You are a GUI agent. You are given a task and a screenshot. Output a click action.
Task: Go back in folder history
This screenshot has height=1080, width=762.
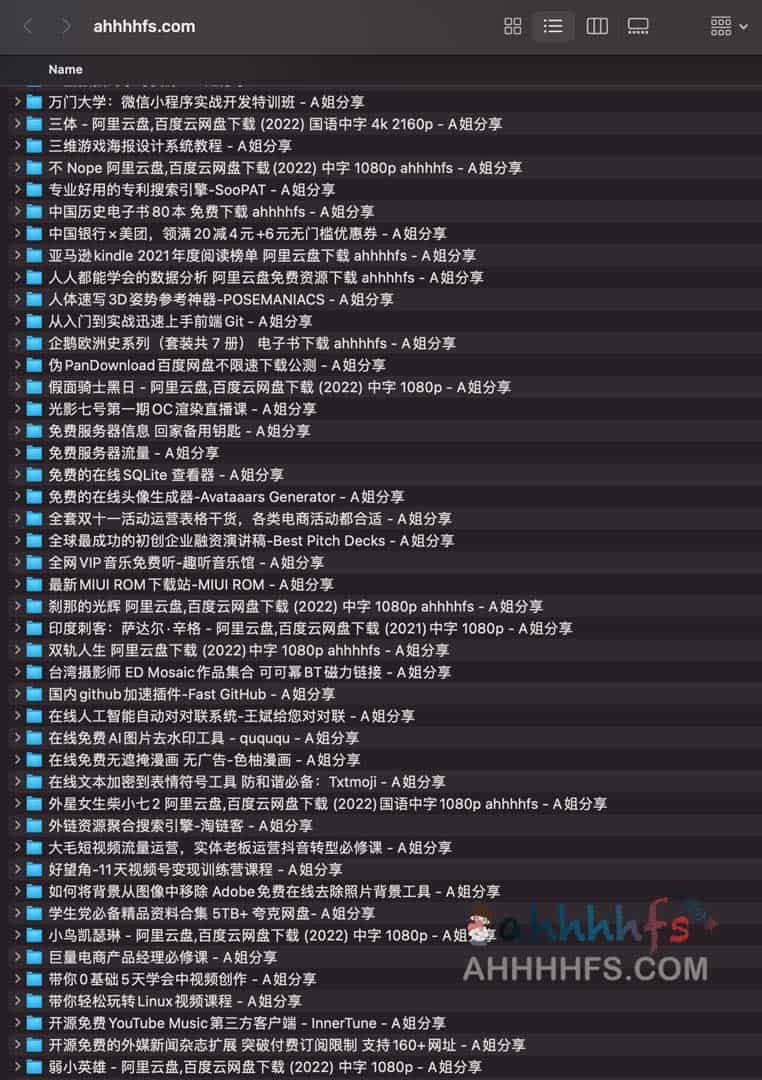click(x=28, y=27)
